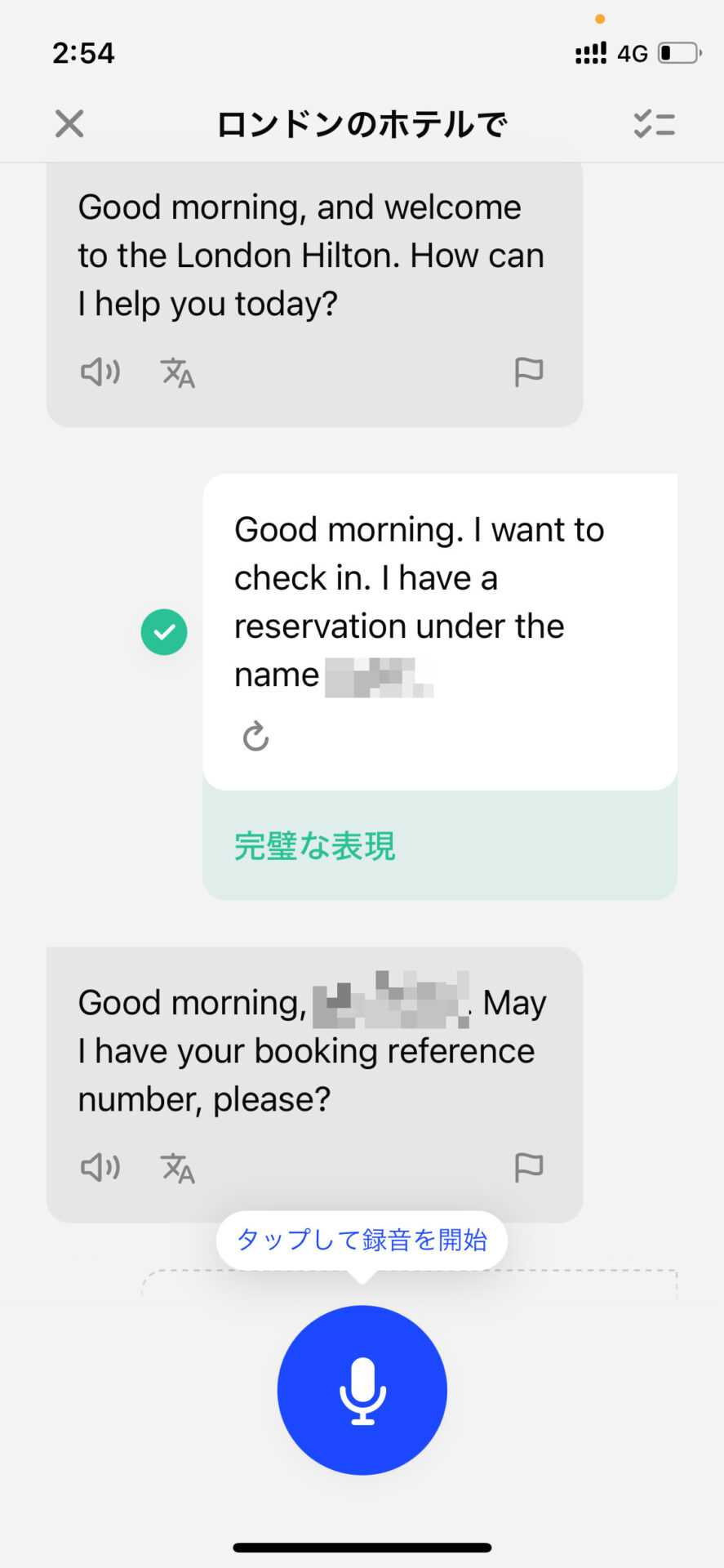
Task: Report the booking reference number message
Action: 529,1168
